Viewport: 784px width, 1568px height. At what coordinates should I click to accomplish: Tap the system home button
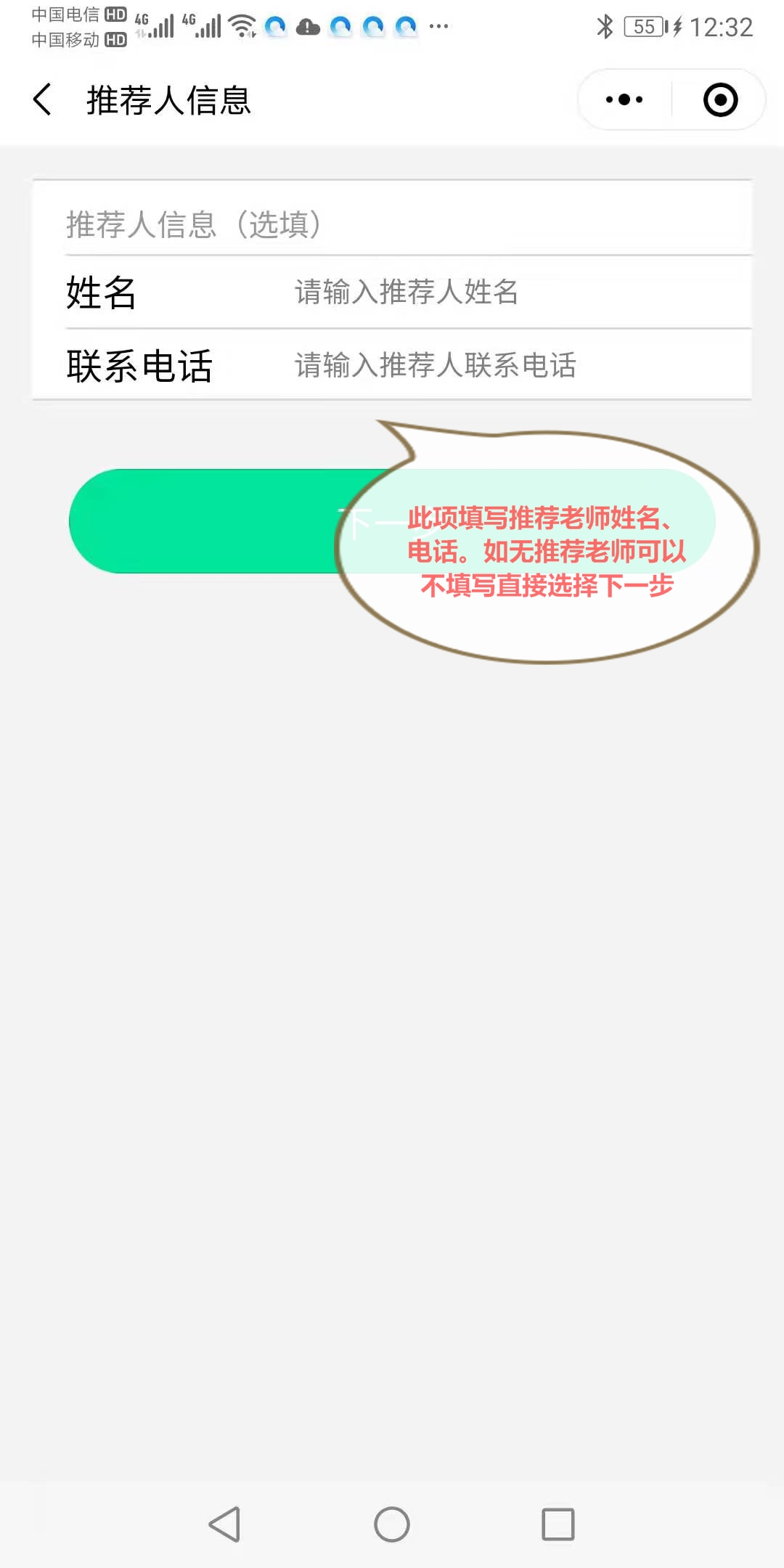[x=392, y=1524]
